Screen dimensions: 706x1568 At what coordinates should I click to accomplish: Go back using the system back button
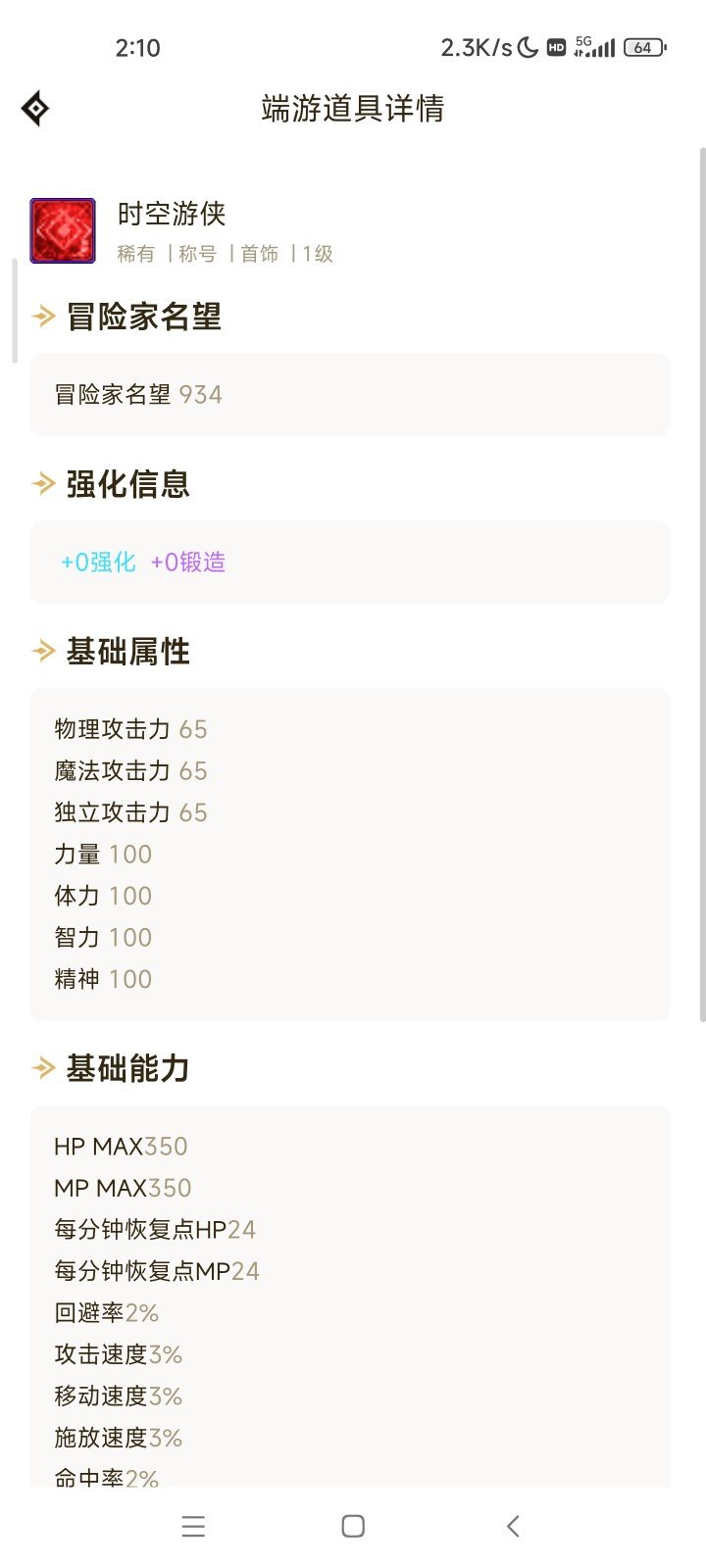click(x=513, y=1526)
